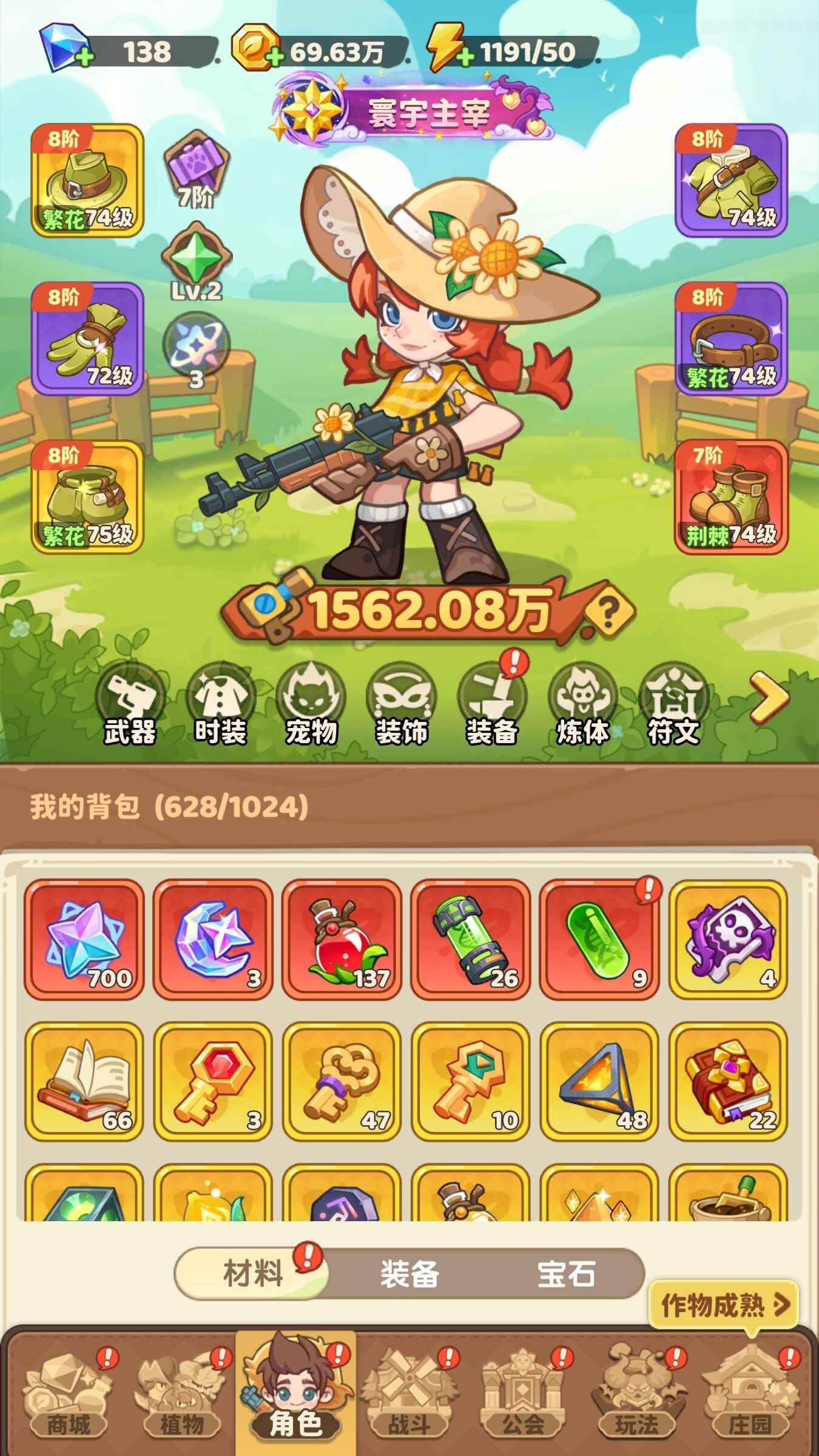The width and height of the screenshot is (819, 1456).
Task: Select the 材料 materials tab
Action: 253,1274
